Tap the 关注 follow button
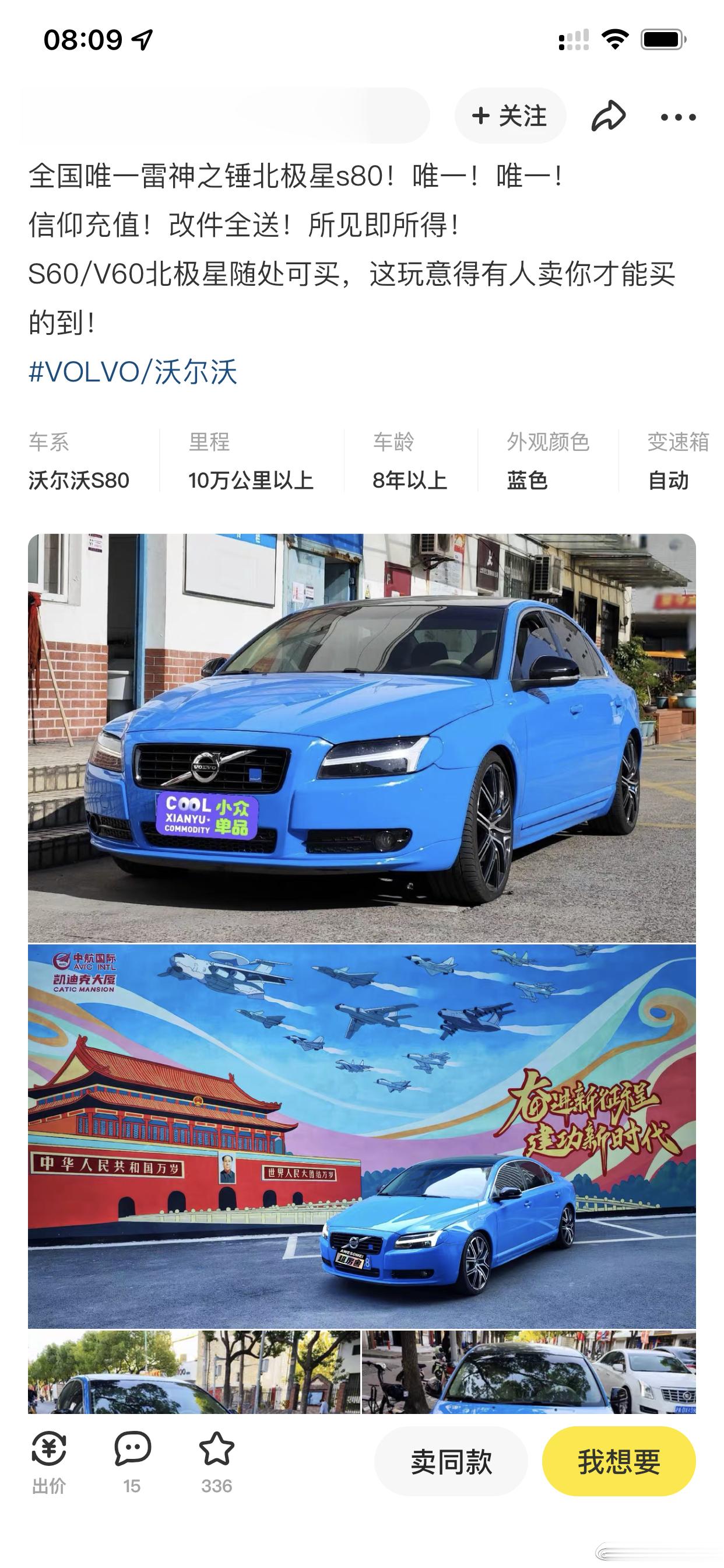This screenshot has height=1568, width=724. point(510,116)
